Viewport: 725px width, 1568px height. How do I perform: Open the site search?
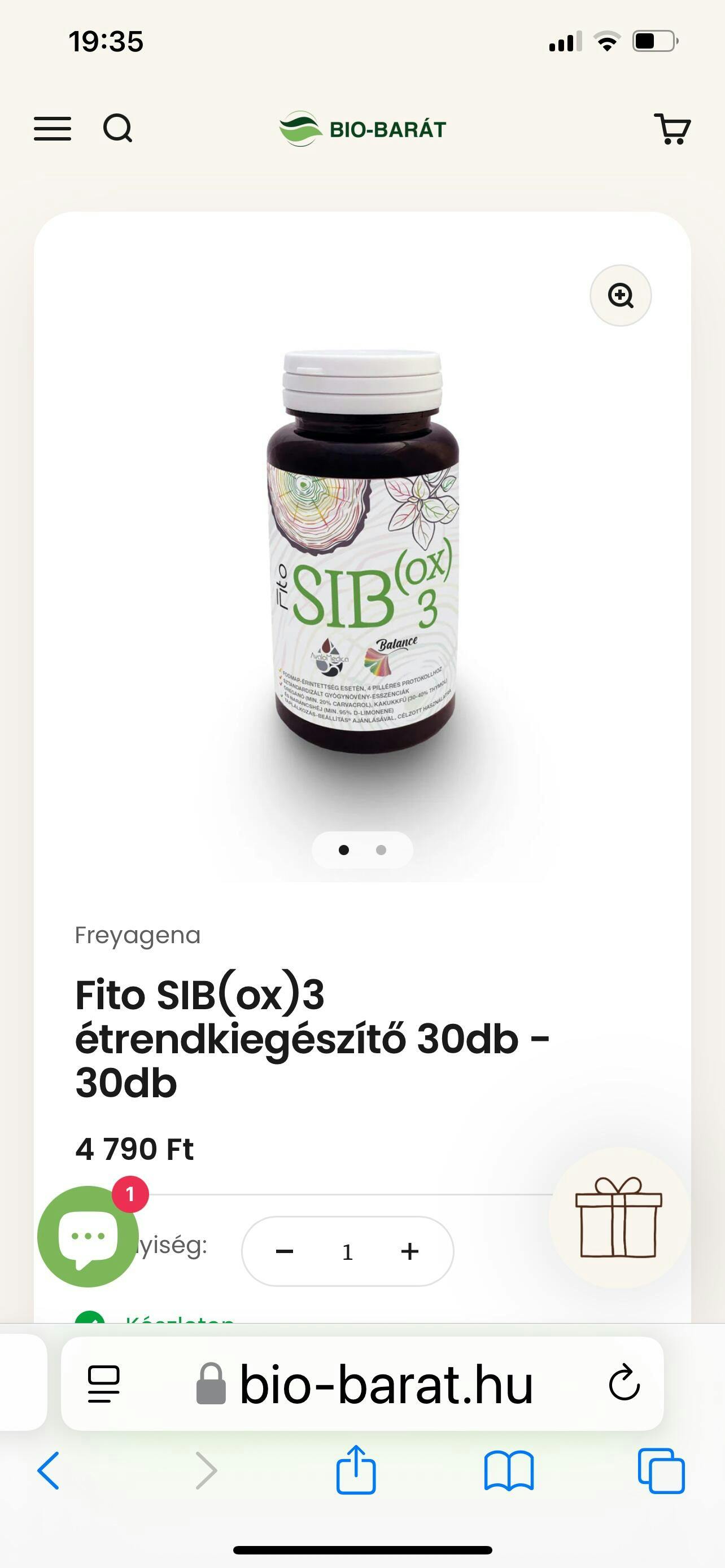click(x=117, y=129)
